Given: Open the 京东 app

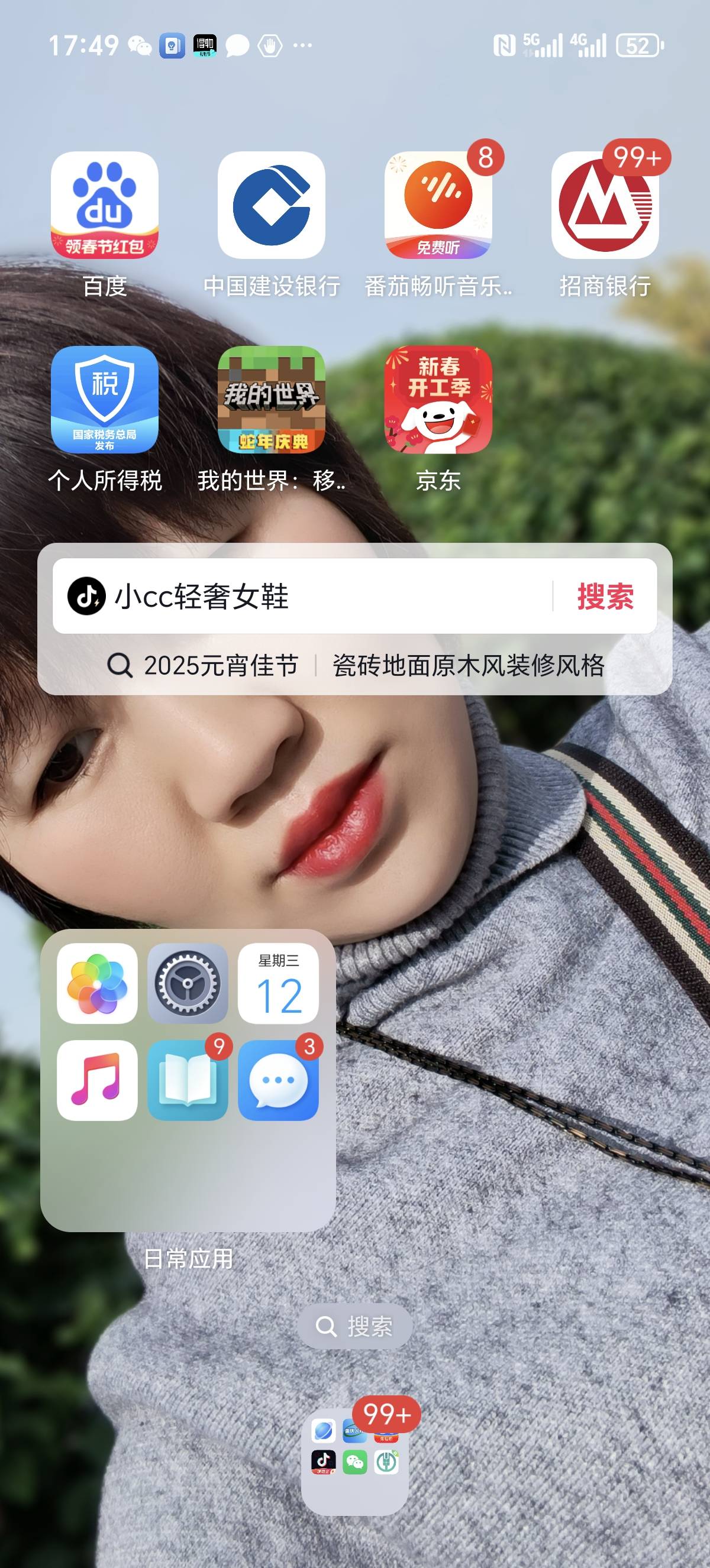Looking at the screenshot, I should tap(438, 400).
